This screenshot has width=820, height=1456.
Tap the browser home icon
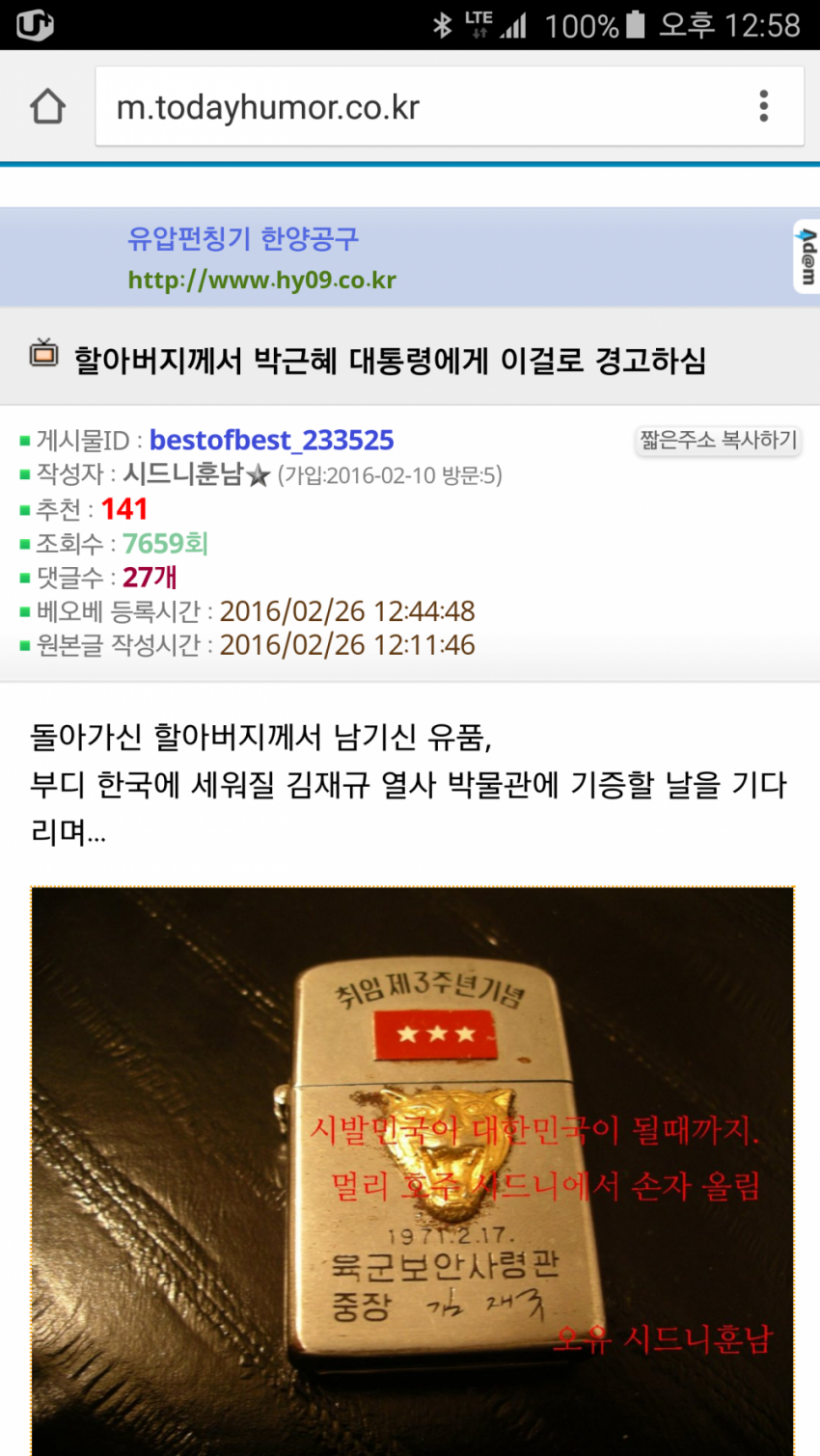point(47,106)
